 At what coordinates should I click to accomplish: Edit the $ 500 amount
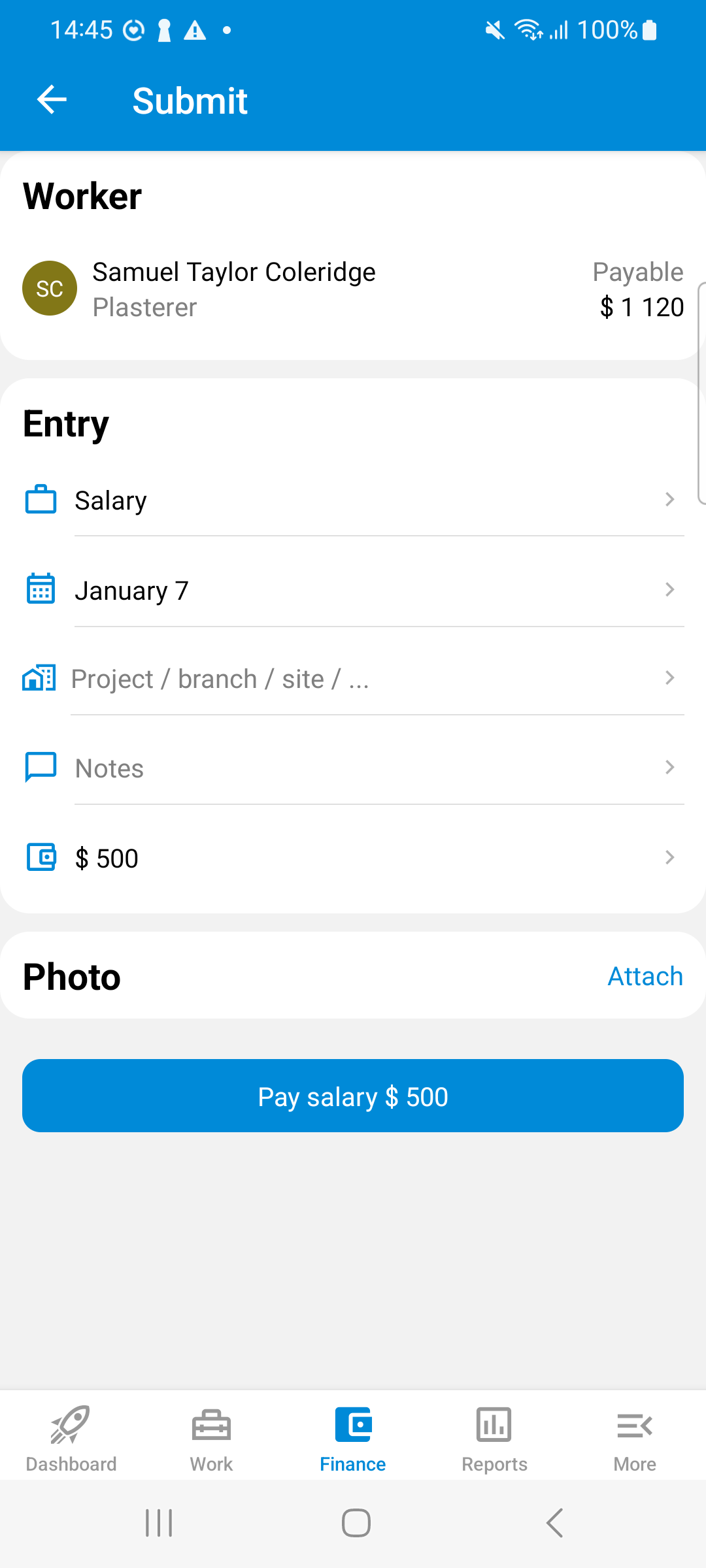point(353,858)
